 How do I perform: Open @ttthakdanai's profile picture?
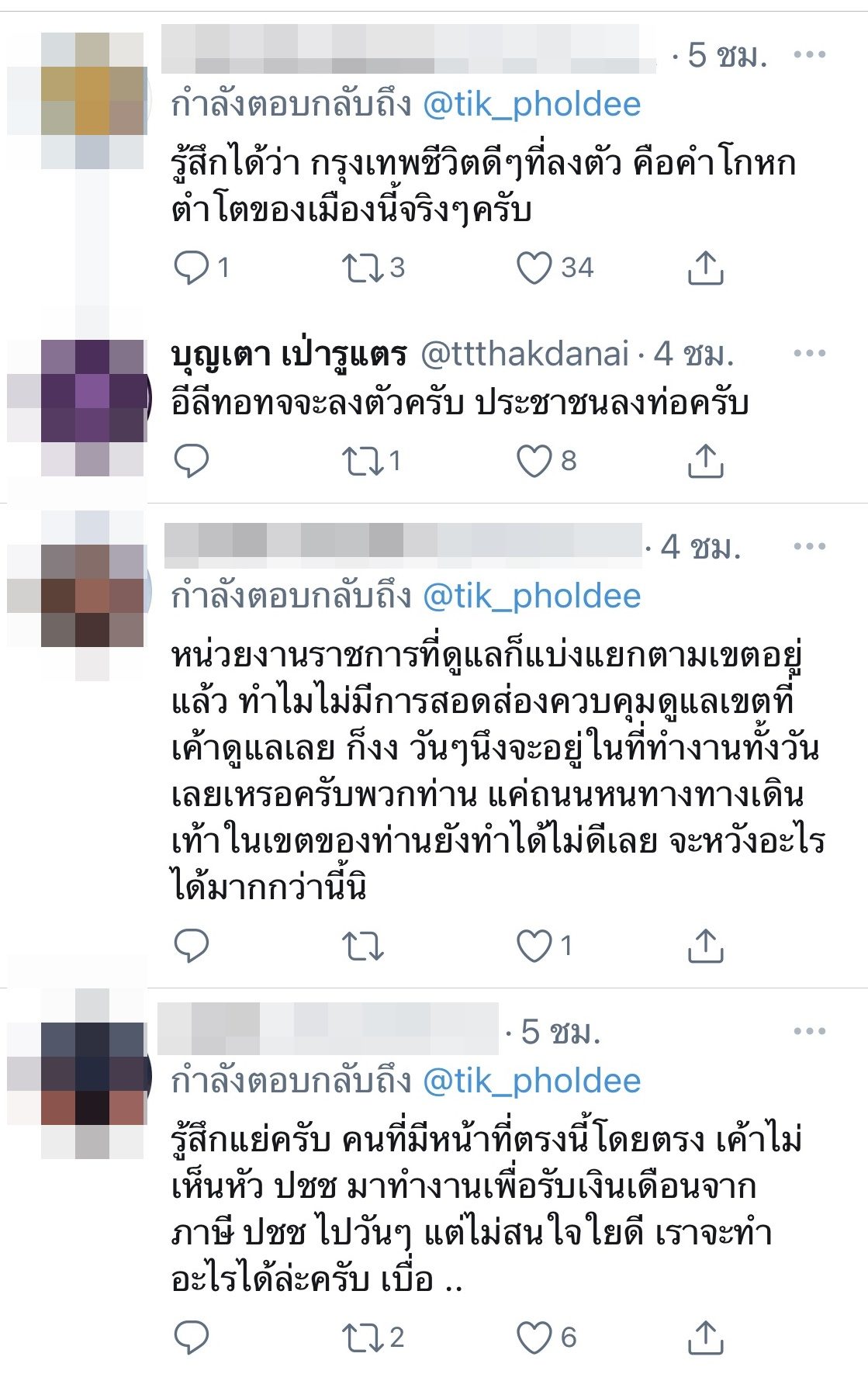[92, 390]
